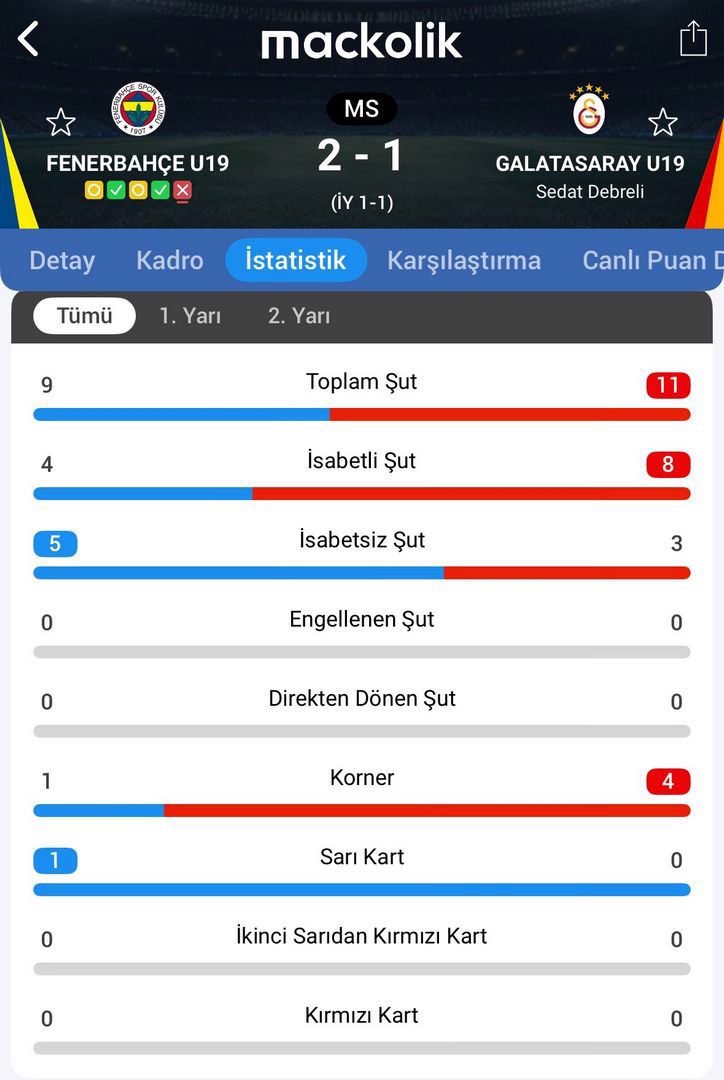This screenshot has width=724, height=1080.
Task: Filter statistics to 1. Yarı
Action: coord(190,316)
